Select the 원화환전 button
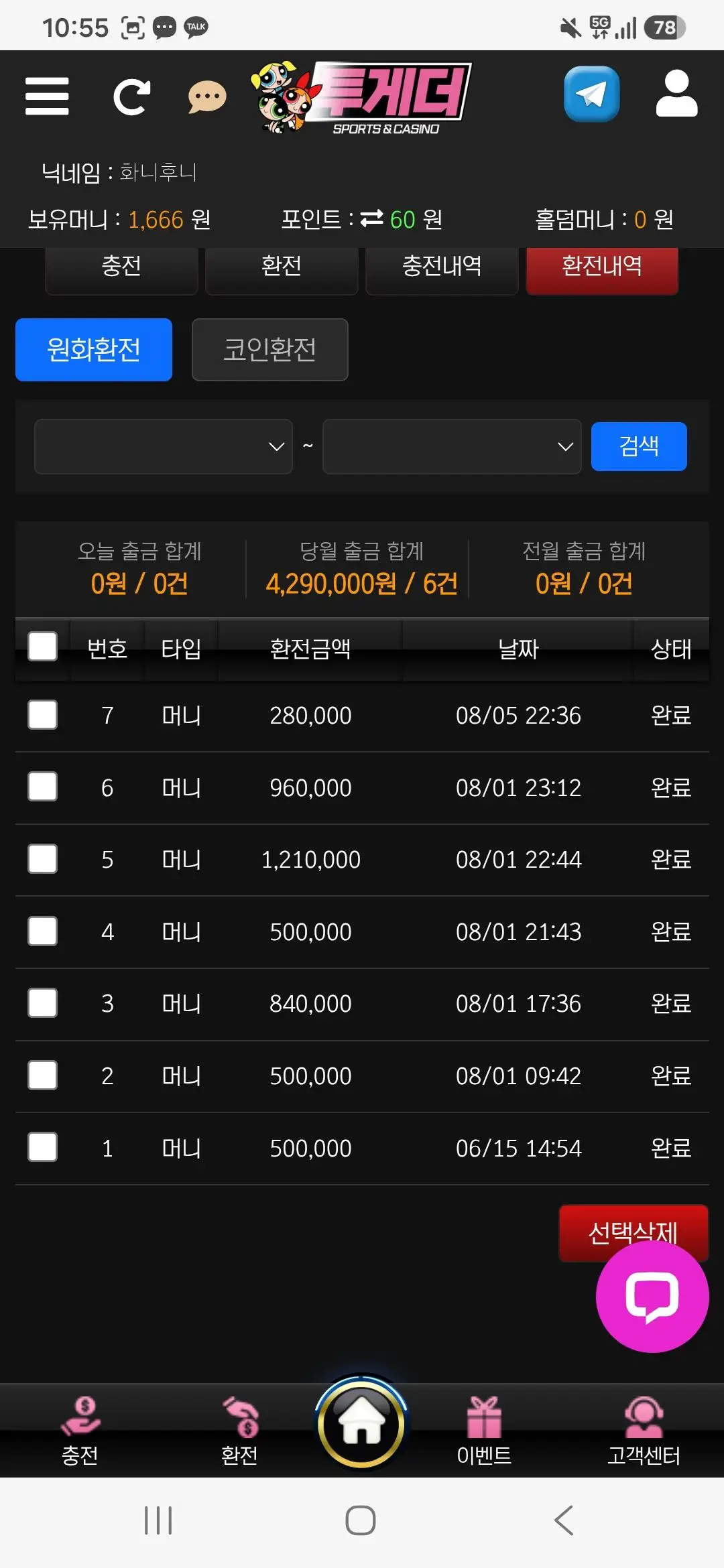This screenshot has width=724, height=1568. point(94,350)
